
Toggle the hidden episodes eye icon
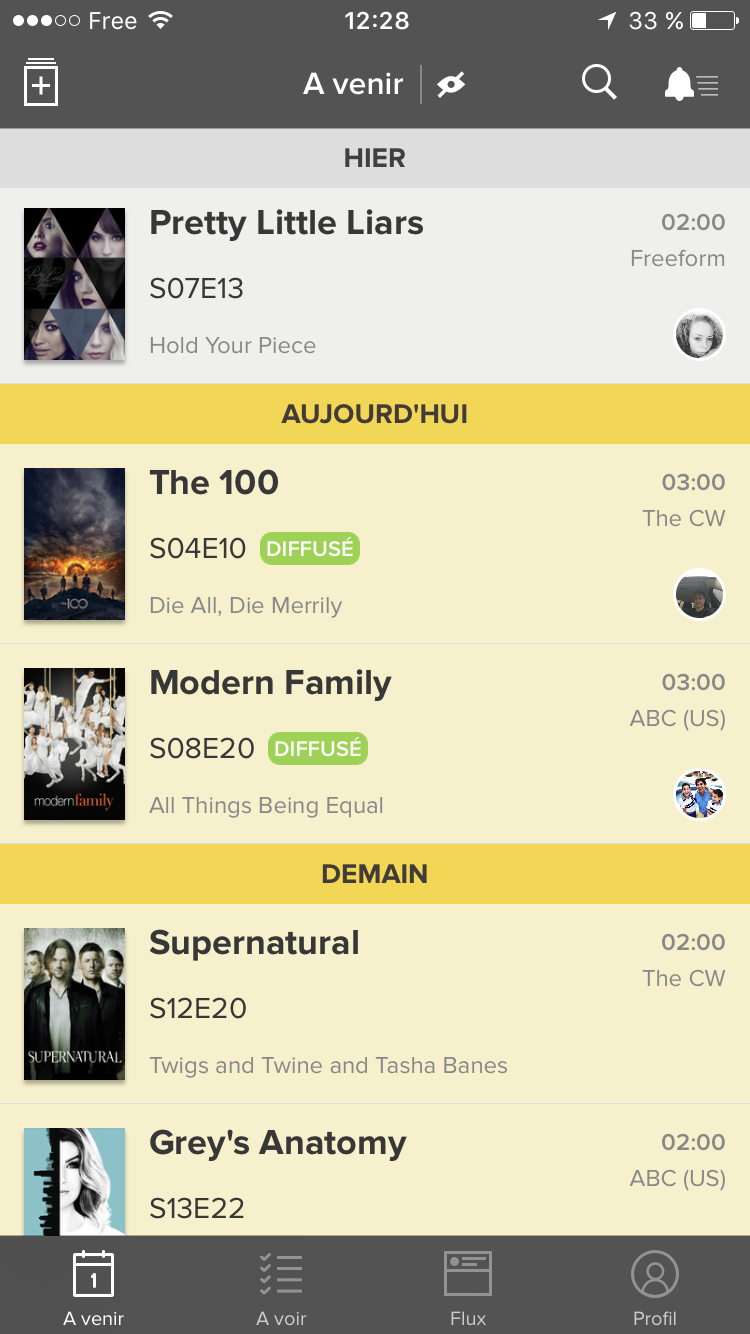[x=451, y=85]
